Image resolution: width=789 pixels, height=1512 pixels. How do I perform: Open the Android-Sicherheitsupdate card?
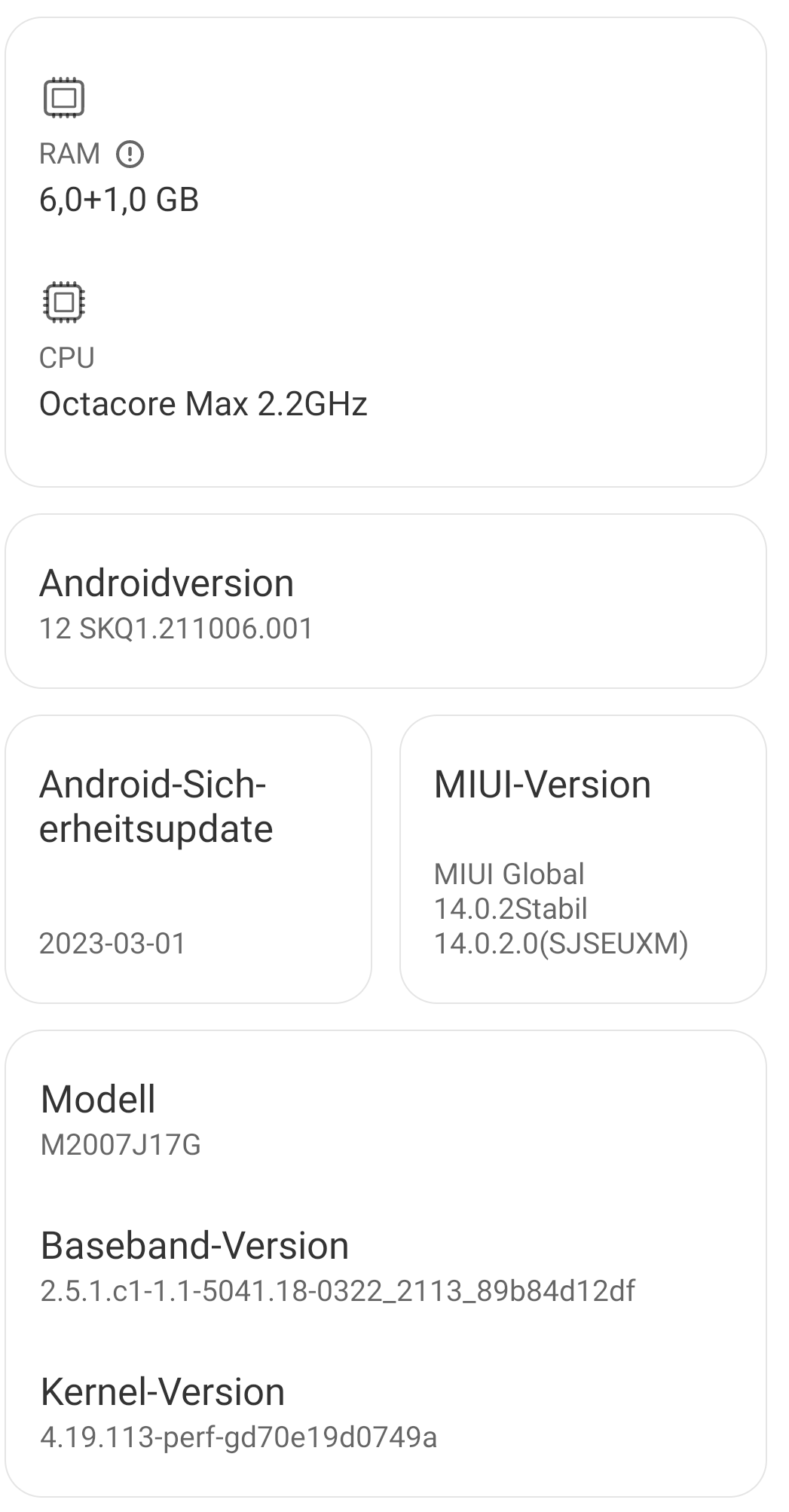(x=188, y=859)
